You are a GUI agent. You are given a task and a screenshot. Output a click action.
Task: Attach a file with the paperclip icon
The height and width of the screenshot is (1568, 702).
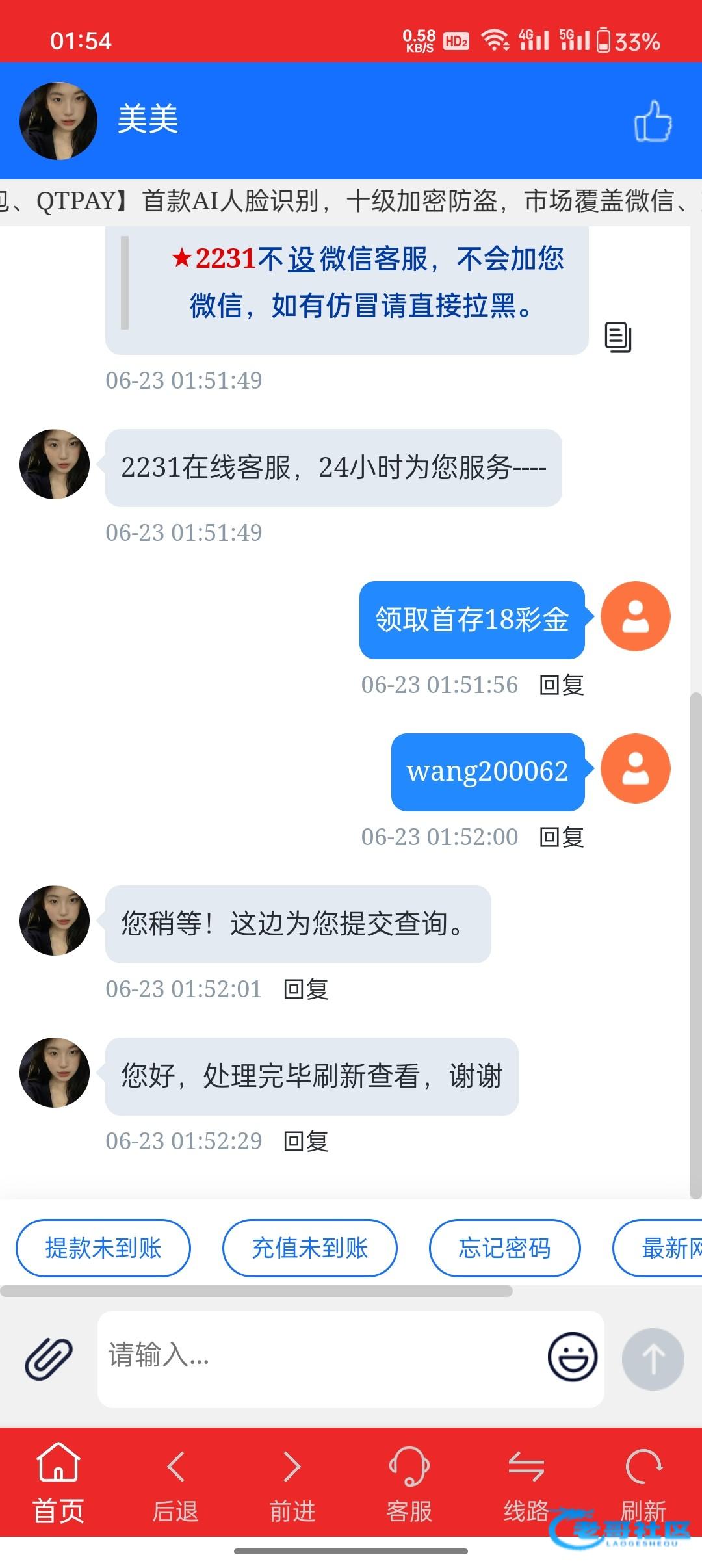pos(49,1358)
